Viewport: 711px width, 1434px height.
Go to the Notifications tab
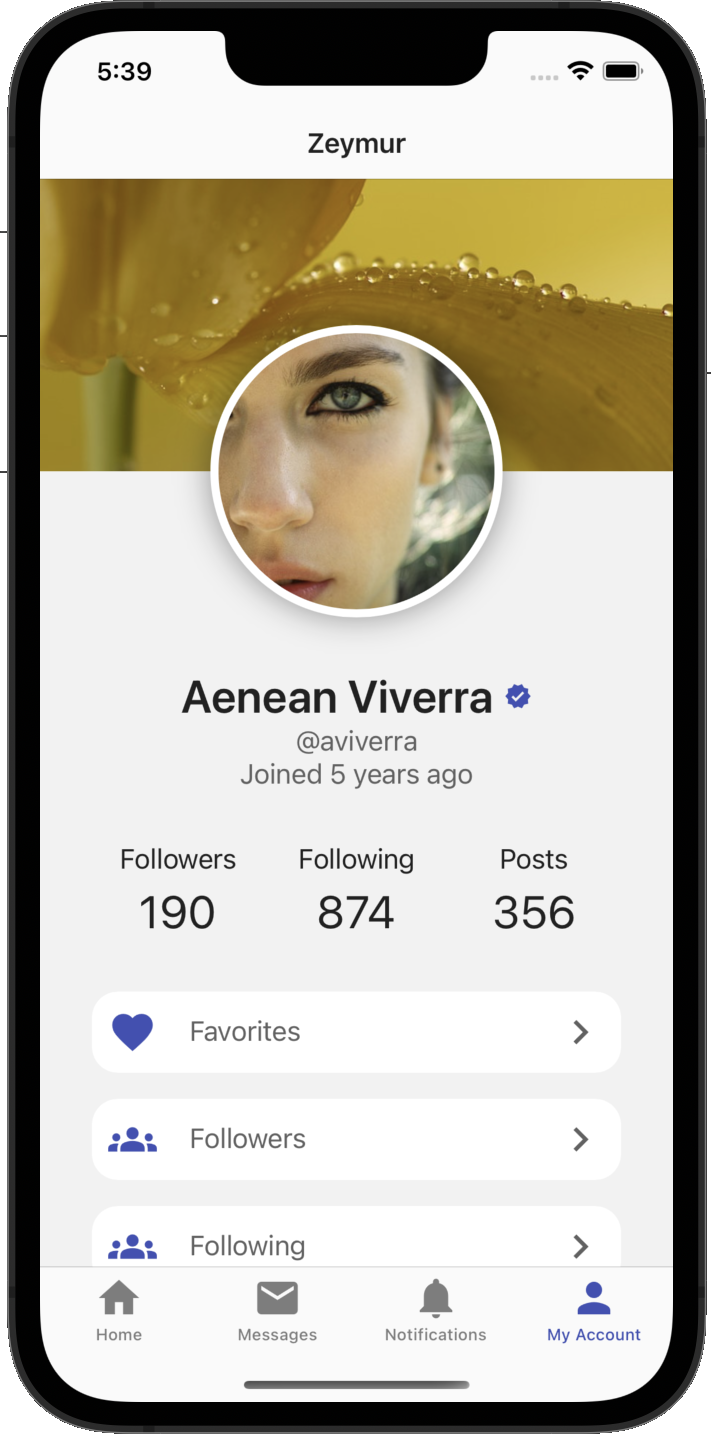pos(435,1310)
